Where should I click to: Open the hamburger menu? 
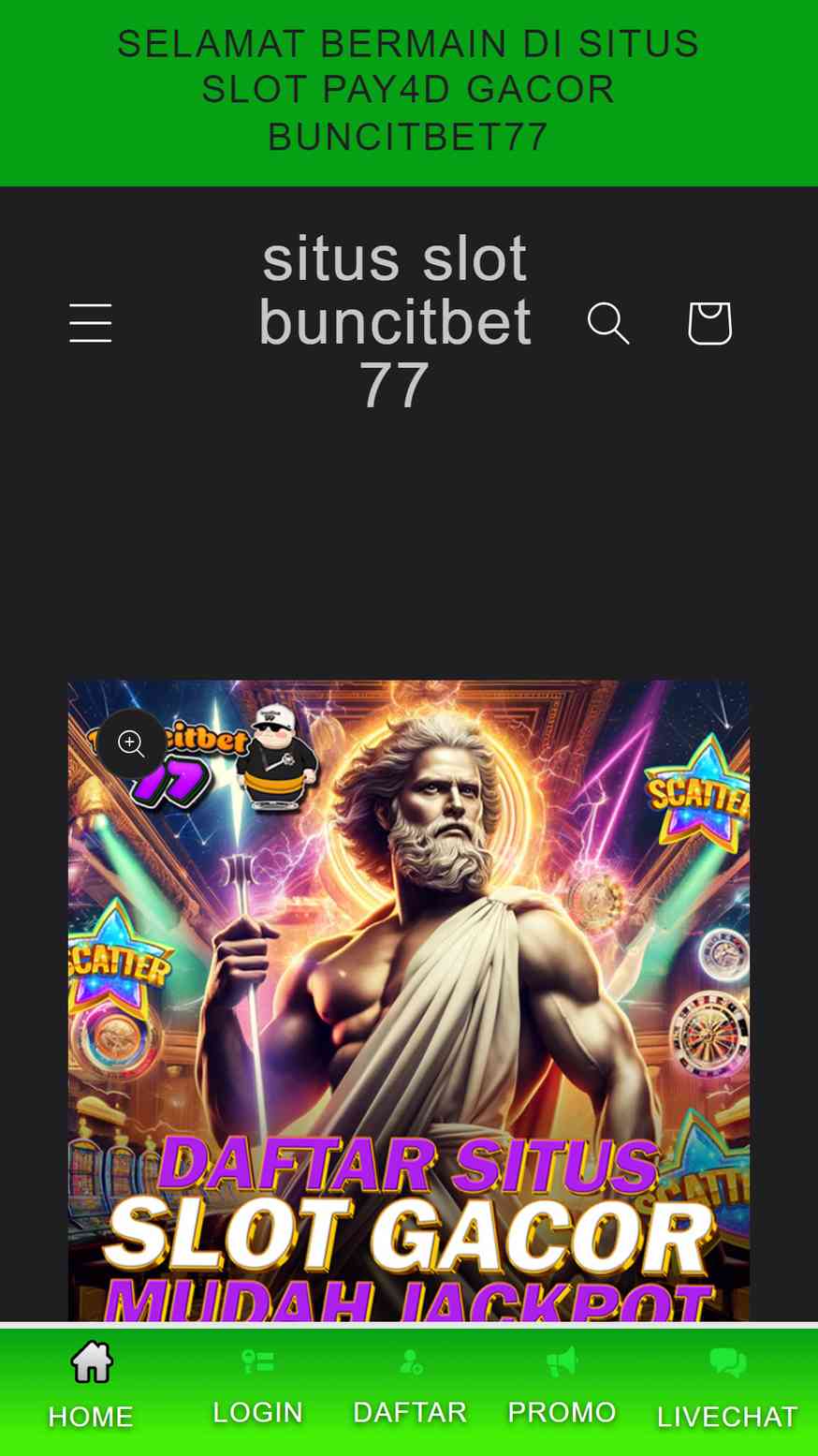click(x=91, y=323)
